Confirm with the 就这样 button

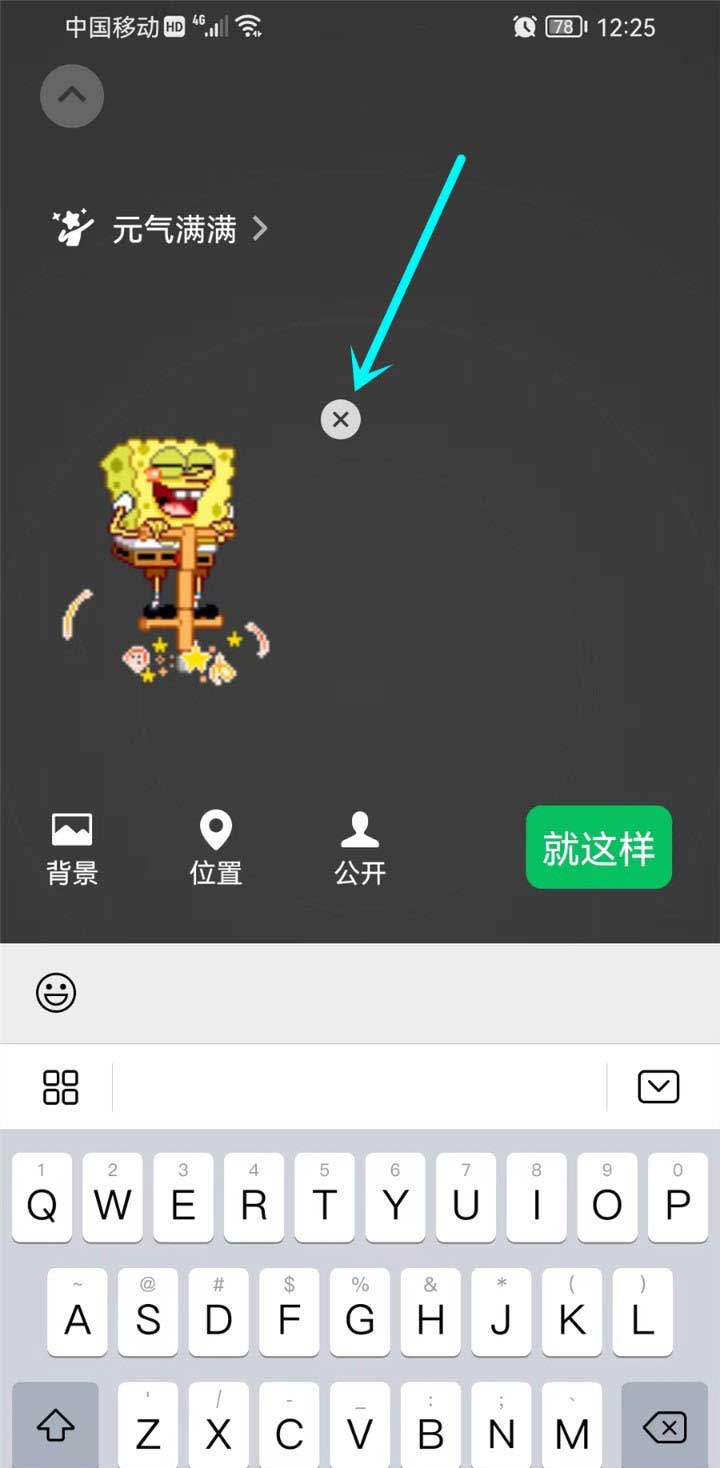[x=598, y=848]
